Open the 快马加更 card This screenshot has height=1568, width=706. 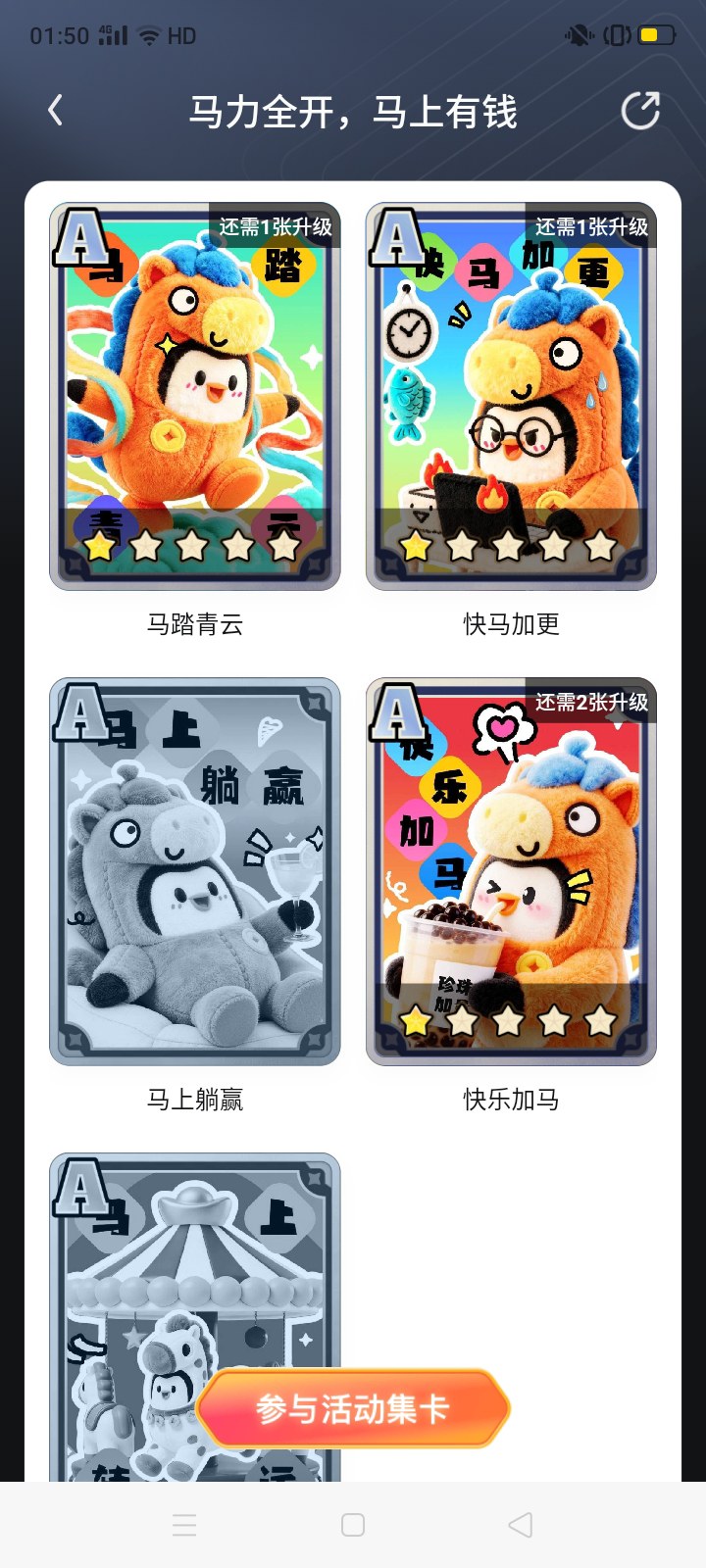[511, 397]
